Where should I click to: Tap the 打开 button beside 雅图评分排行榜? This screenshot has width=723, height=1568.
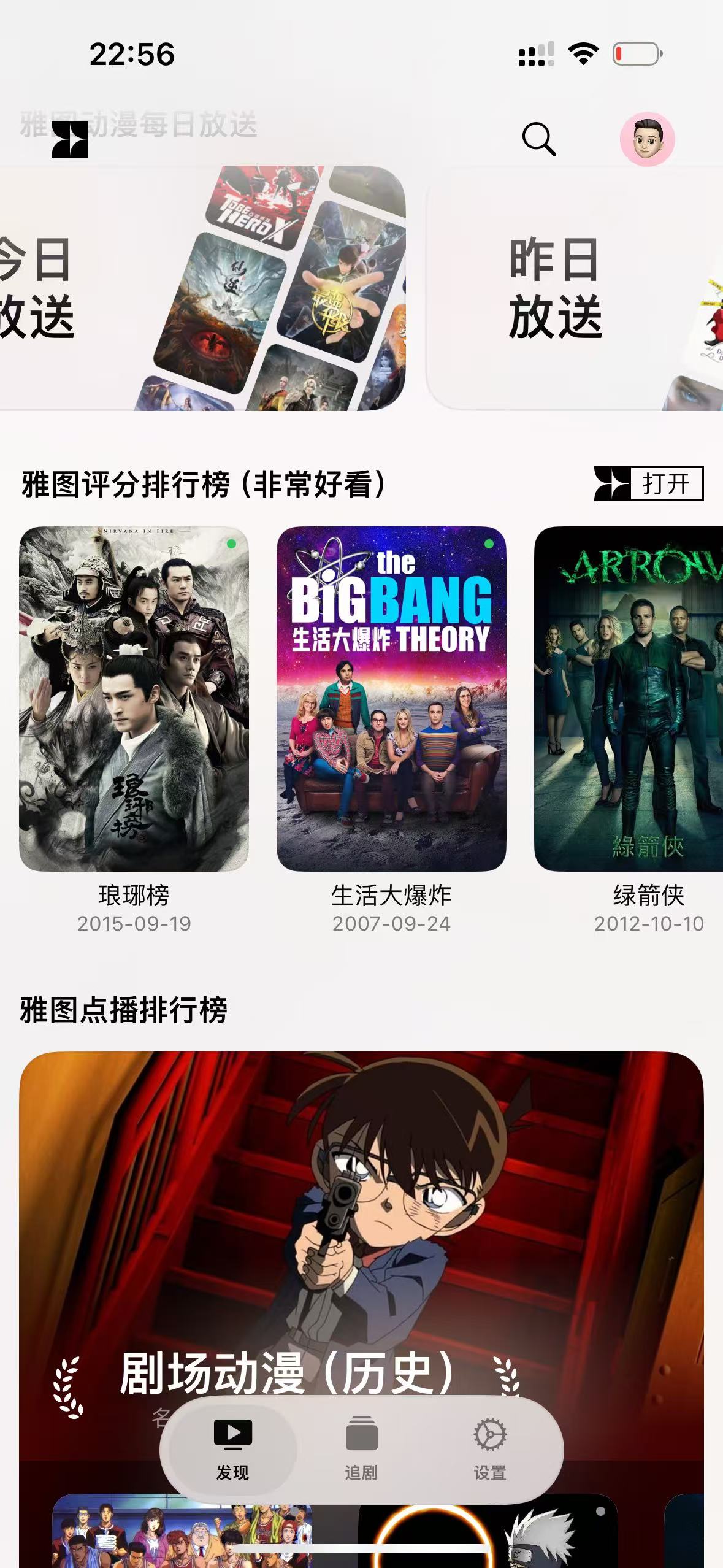(649, 484)
